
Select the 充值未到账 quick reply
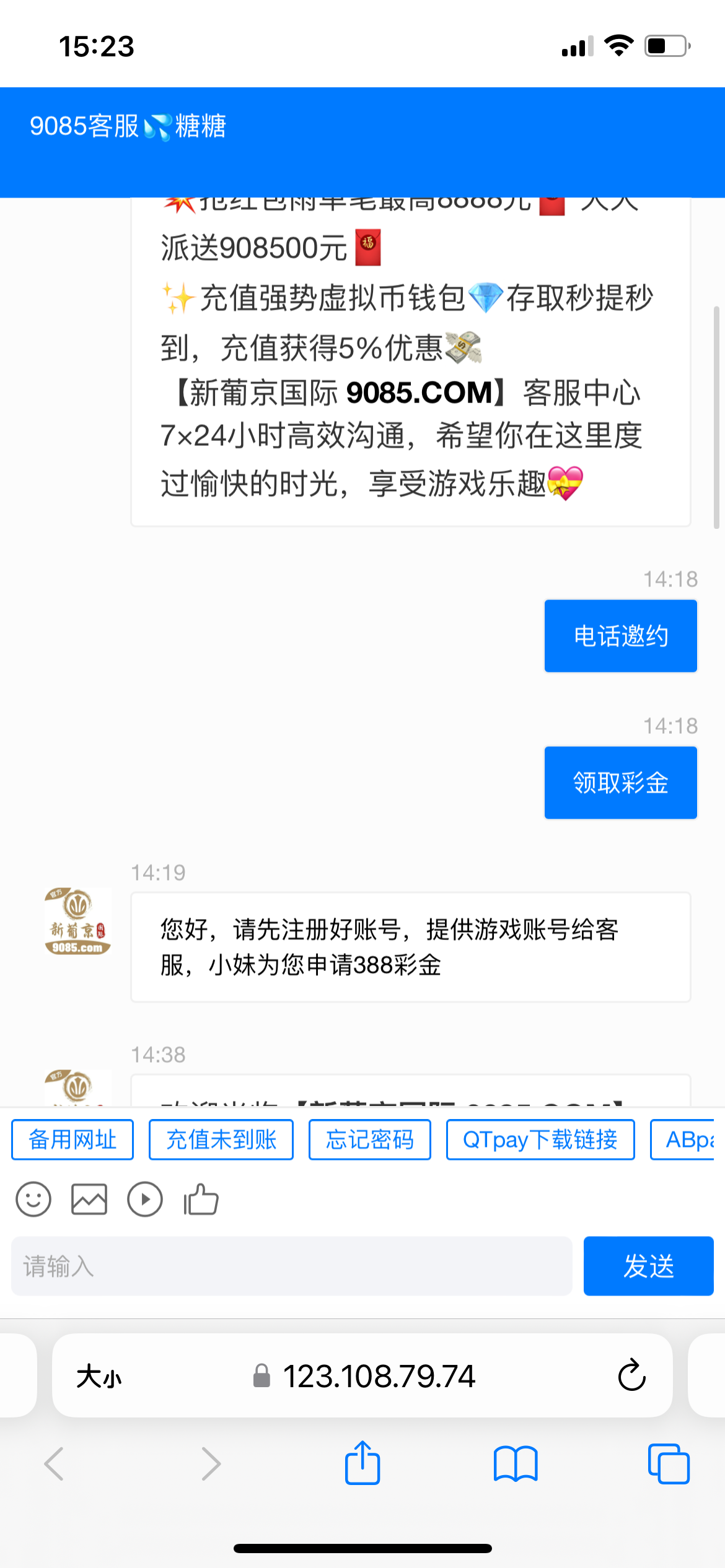(221, 1139)
